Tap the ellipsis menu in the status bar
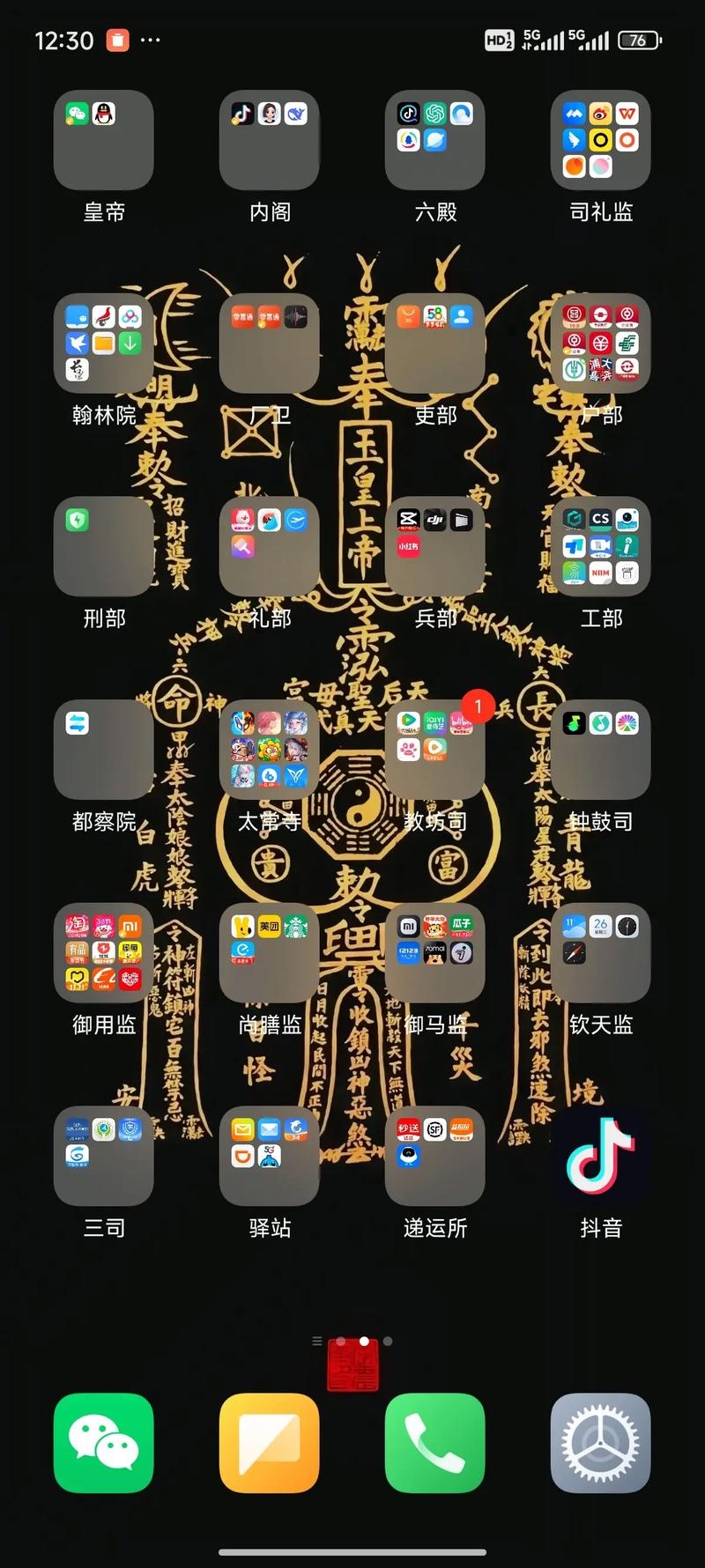 point(151,41)
